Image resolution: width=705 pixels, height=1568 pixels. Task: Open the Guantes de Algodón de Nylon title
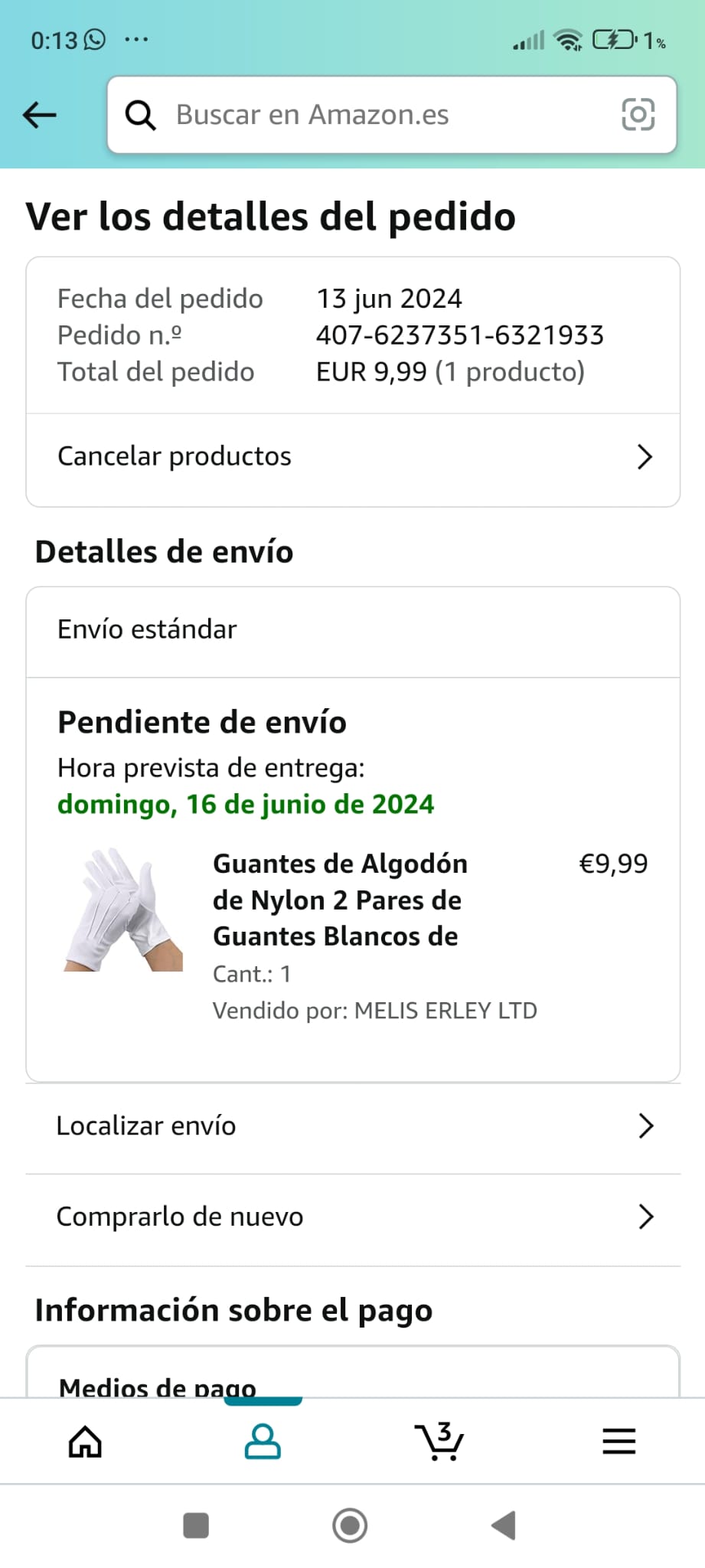point(340,900)
